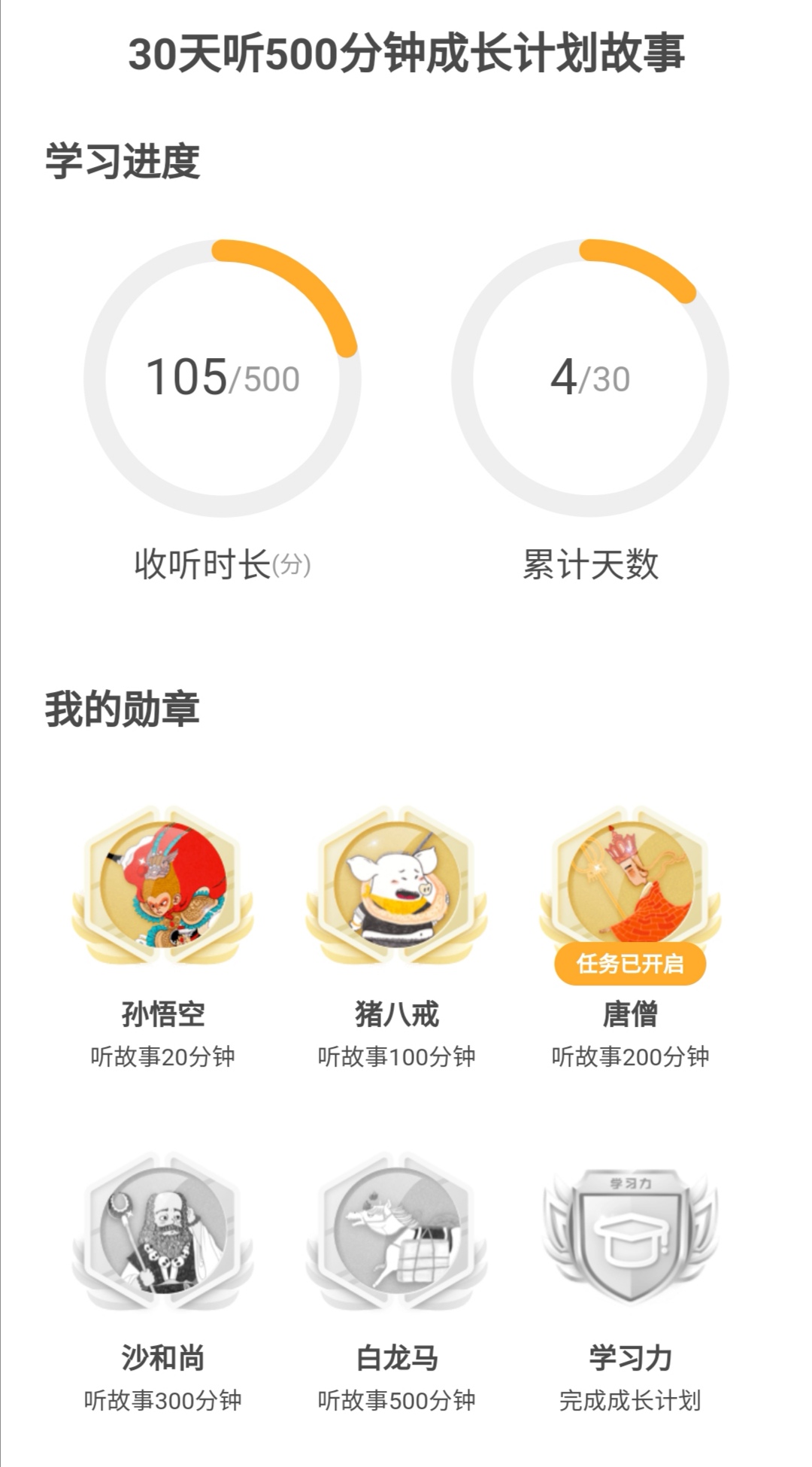Open the 孙悟空 medal
Screen dimensions: 812x1467
click(162, 885)
